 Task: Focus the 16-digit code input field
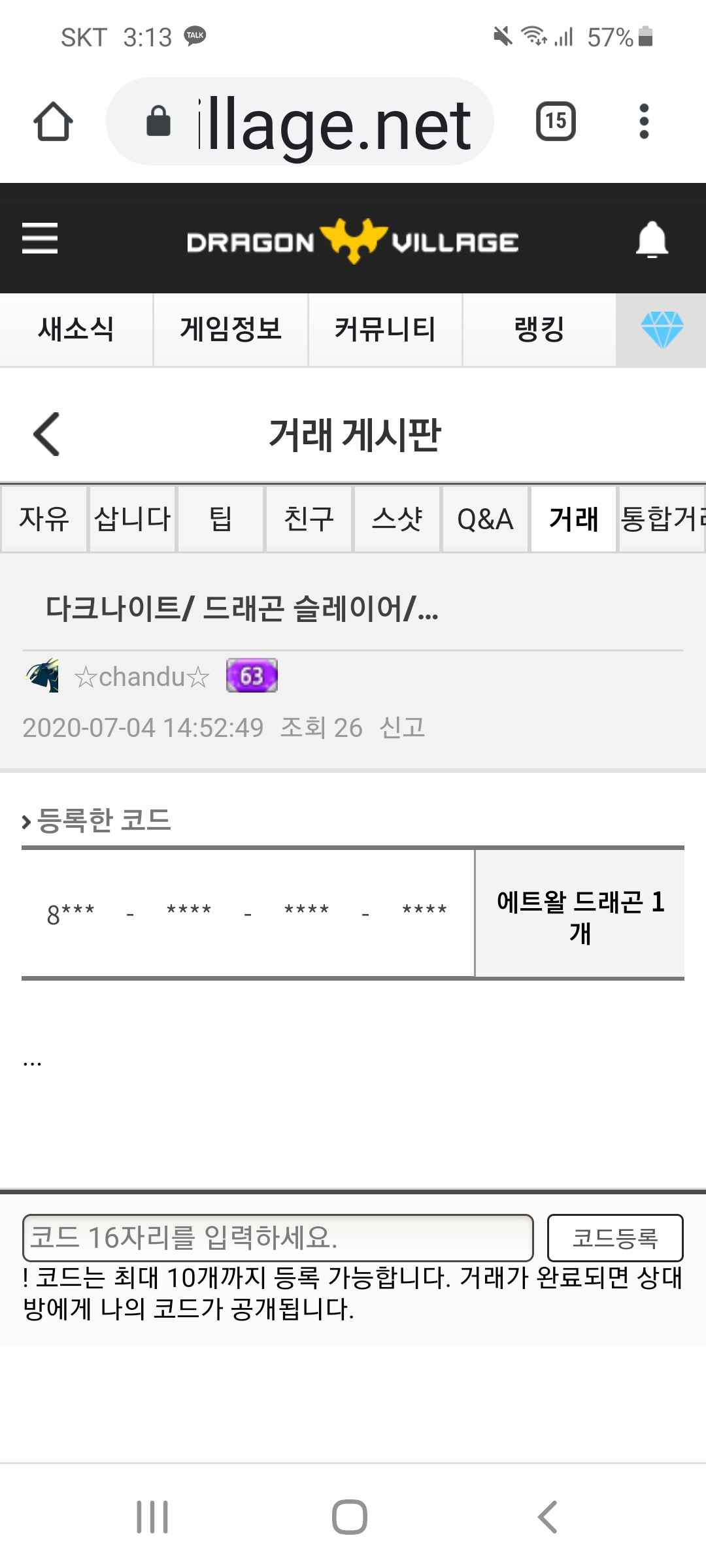coord(278,1237)
